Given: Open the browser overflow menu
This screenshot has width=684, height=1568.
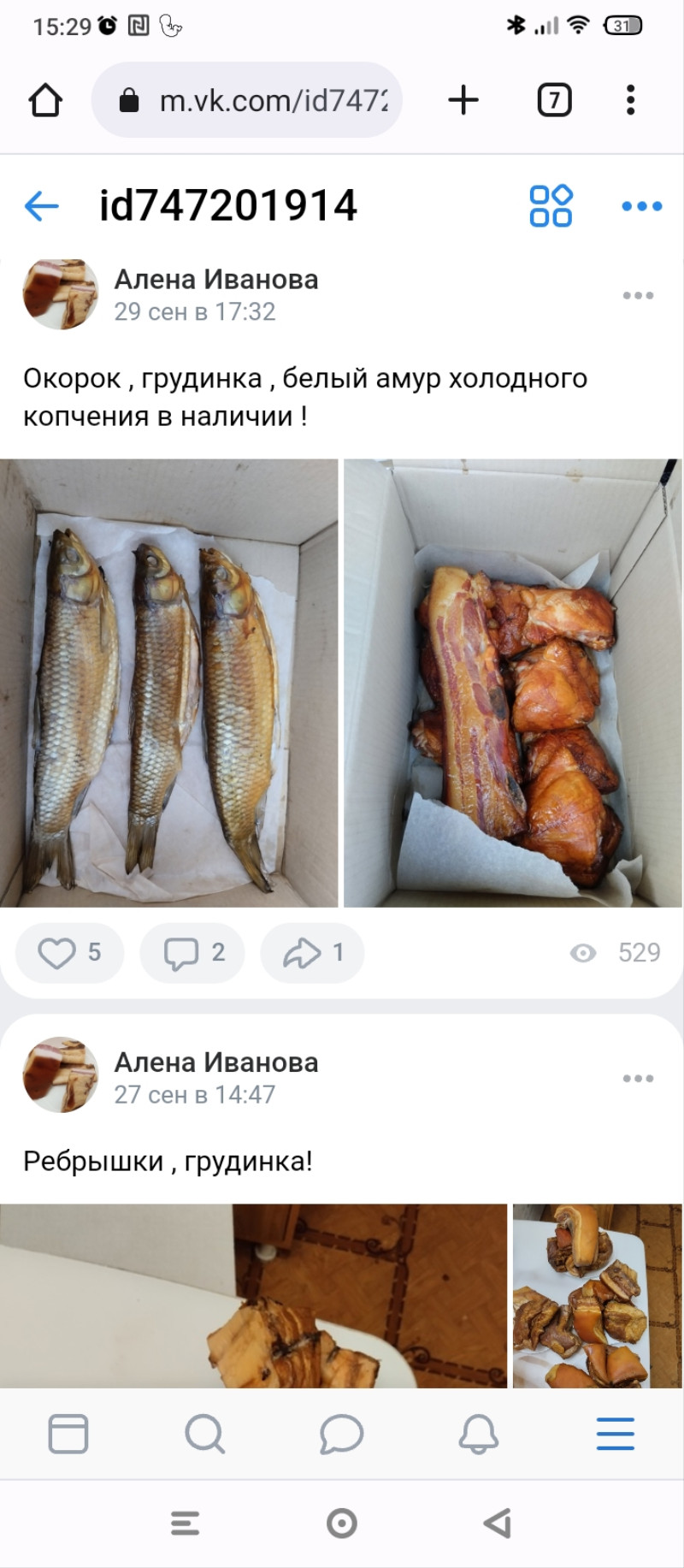Looking at the screenshot, I should pyautogui.click(x=631, y=101).
